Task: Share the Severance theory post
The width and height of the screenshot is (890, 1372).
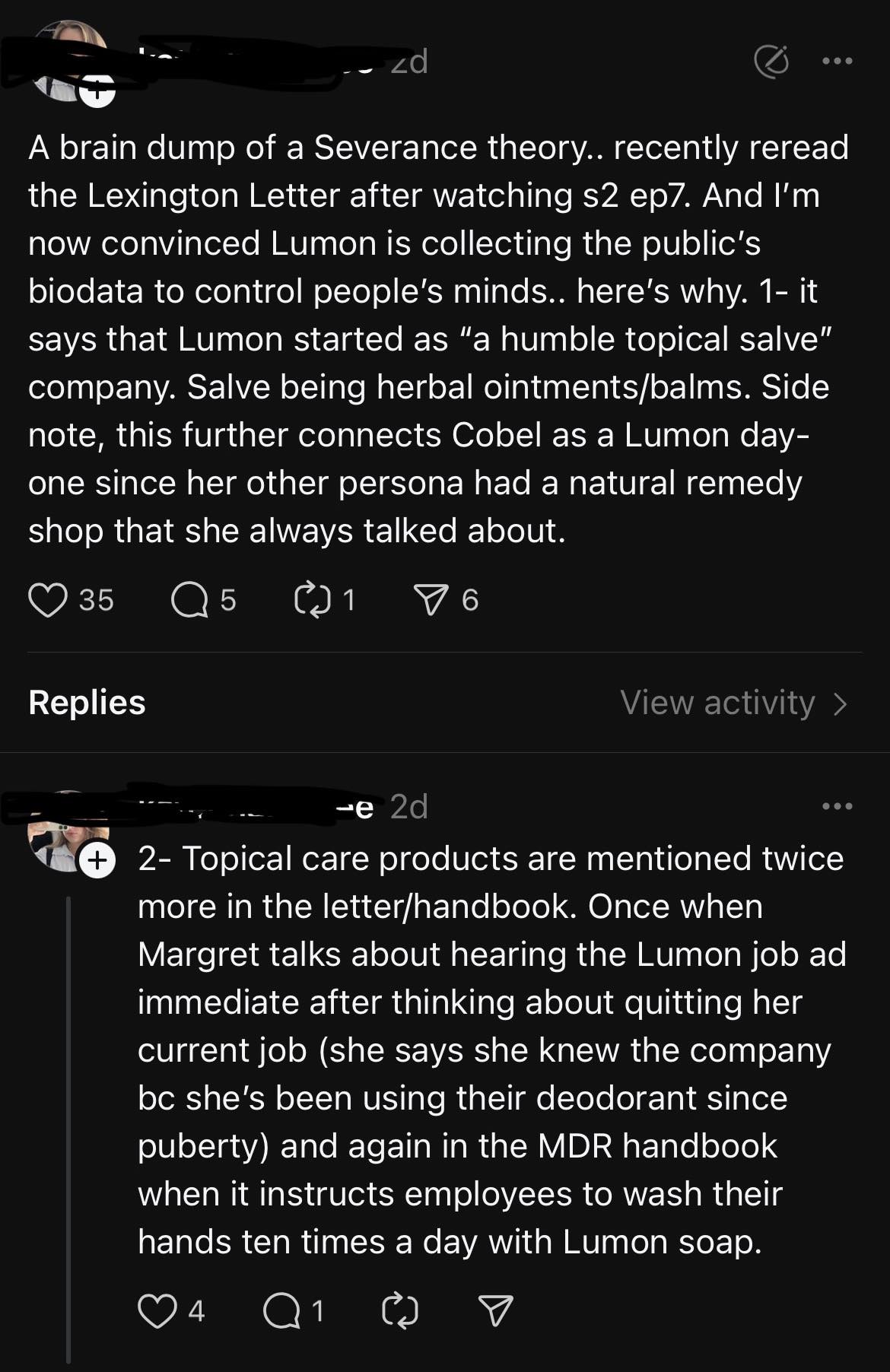Action: [x=430, y=600]
